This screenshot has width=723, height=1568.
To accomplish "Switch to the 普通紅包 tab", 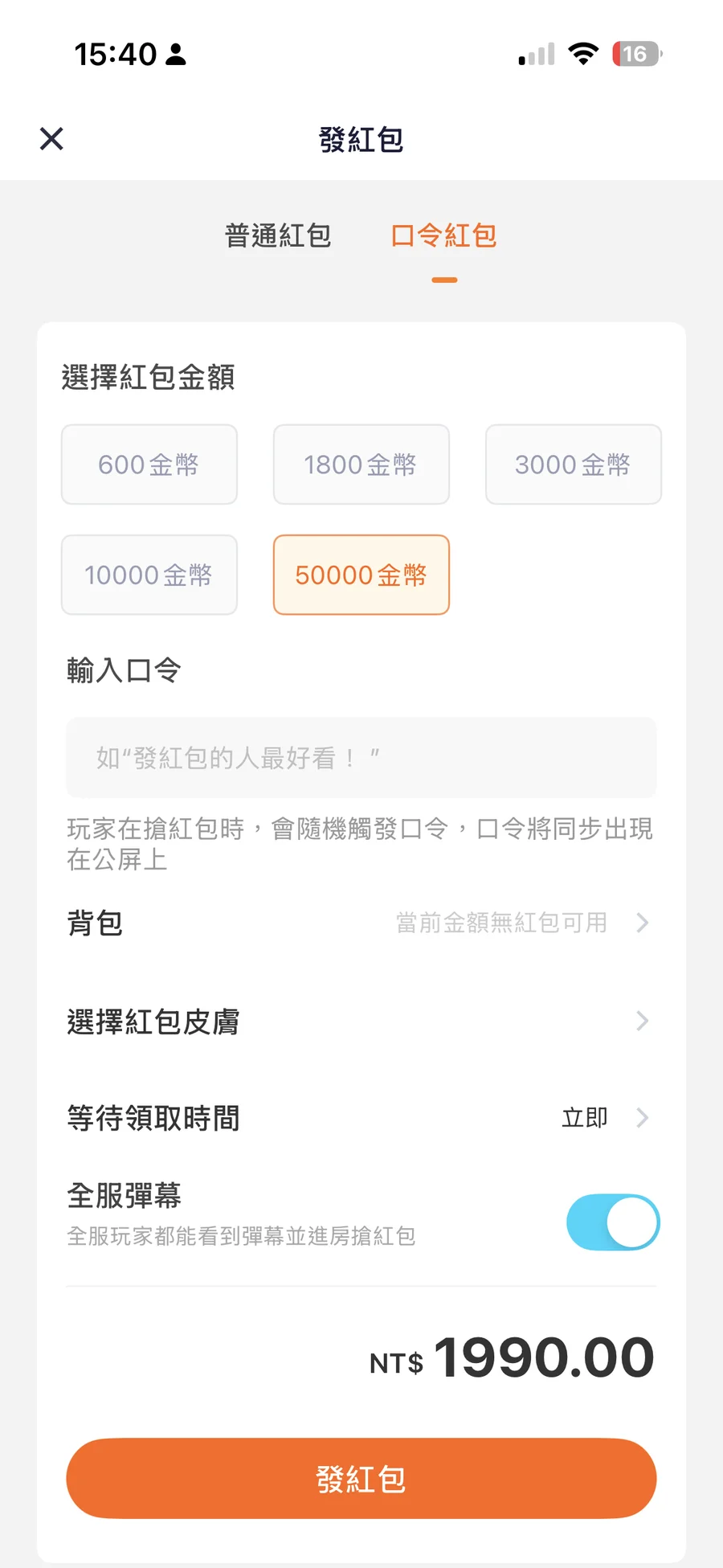I will click(278, 236).
